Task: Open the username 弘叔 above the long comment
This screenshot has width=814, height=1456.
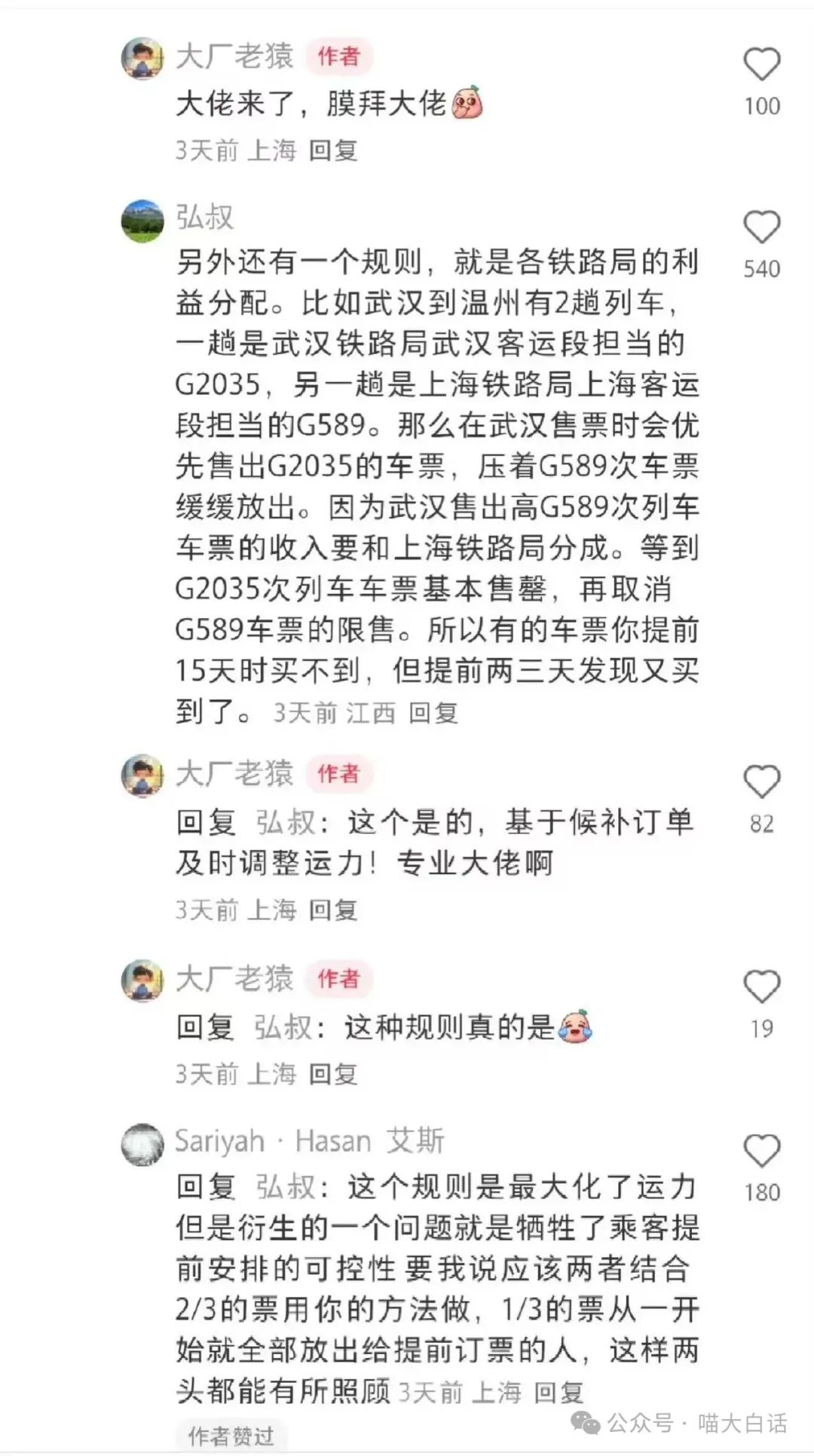Action: tap(205, 217)
